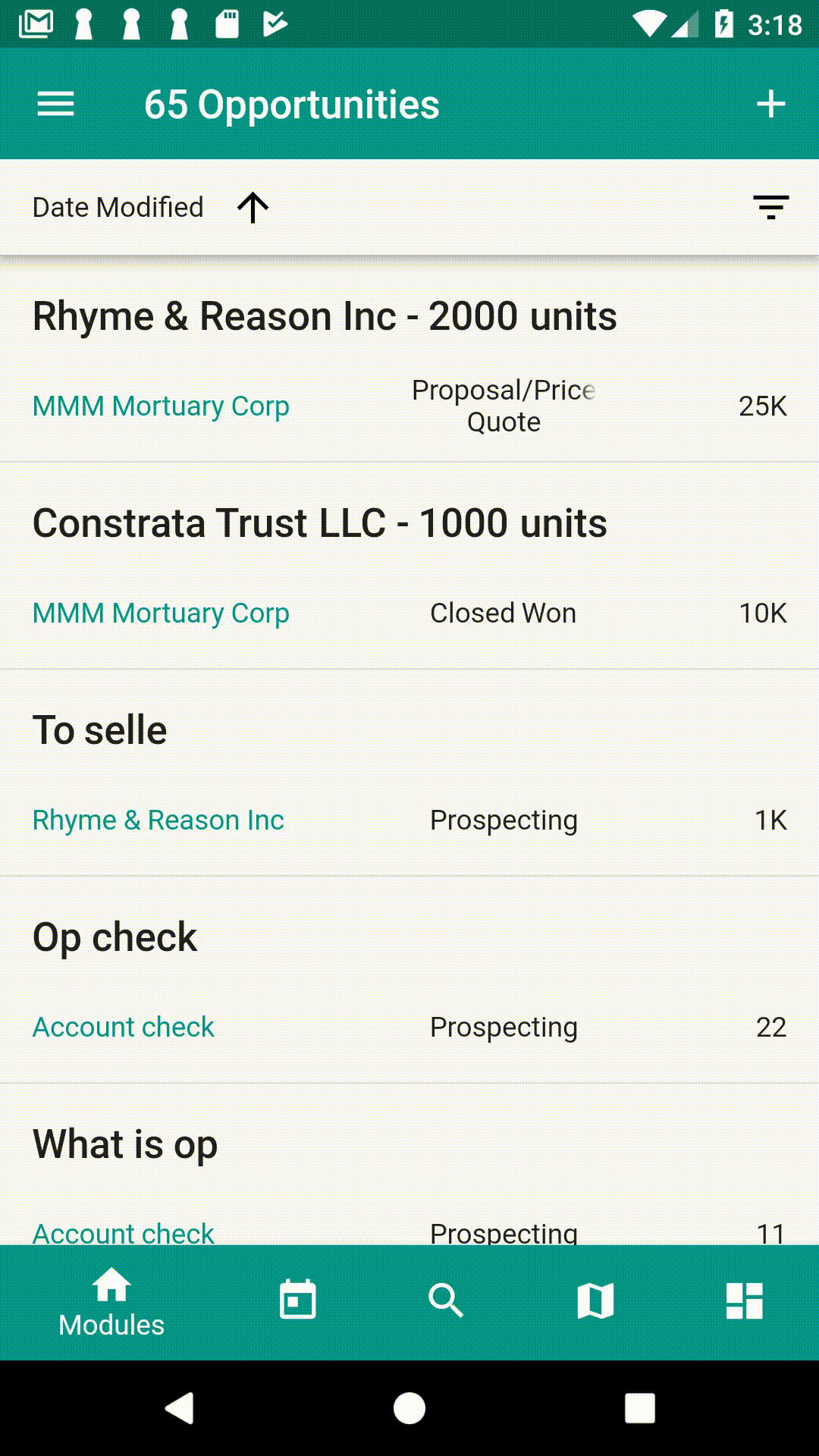This screenshot has height=1456, width=819.
Task: Open MMM Mortuary Corp under Constrata Trust
Action: (x=161, y=613)
